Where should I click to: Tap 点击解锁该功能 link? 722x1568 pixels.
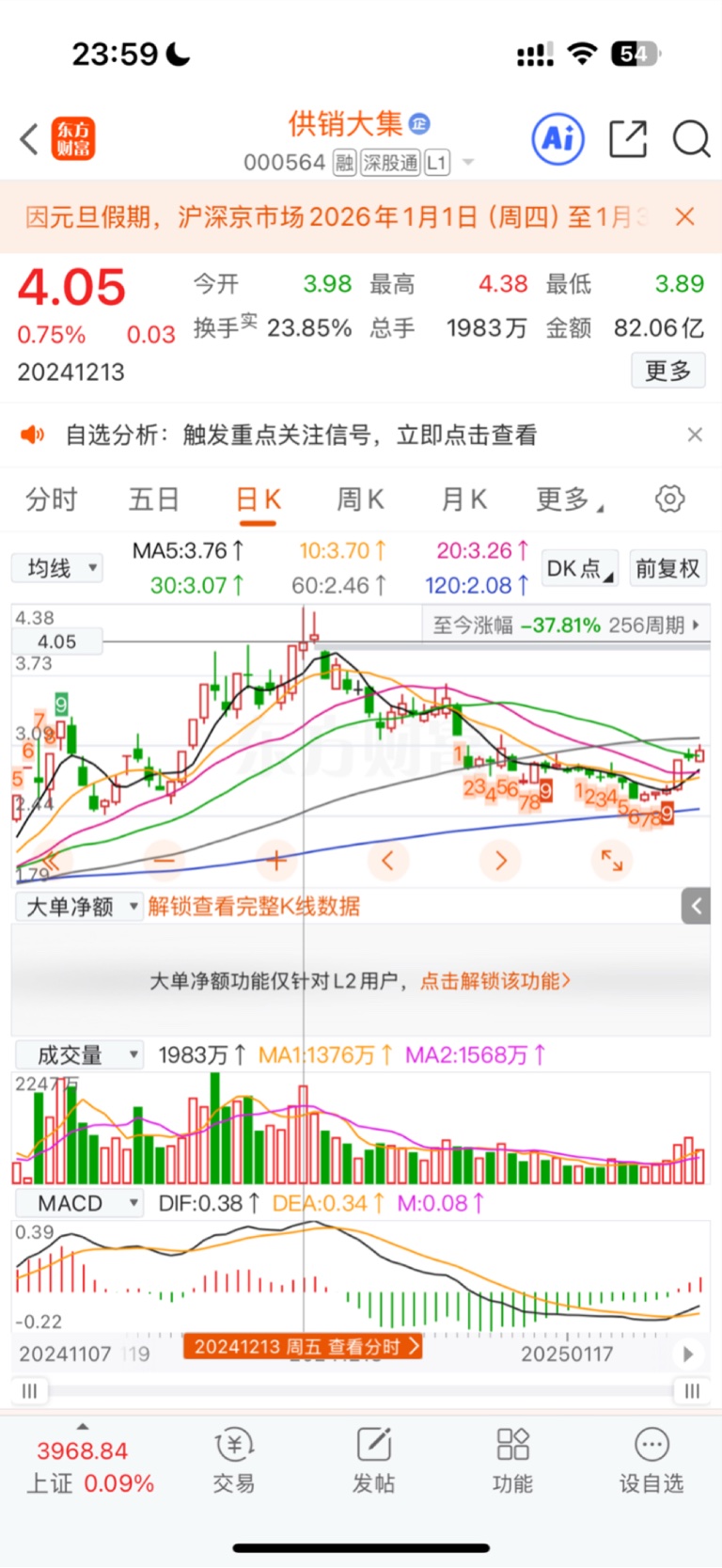pos(495,981)
